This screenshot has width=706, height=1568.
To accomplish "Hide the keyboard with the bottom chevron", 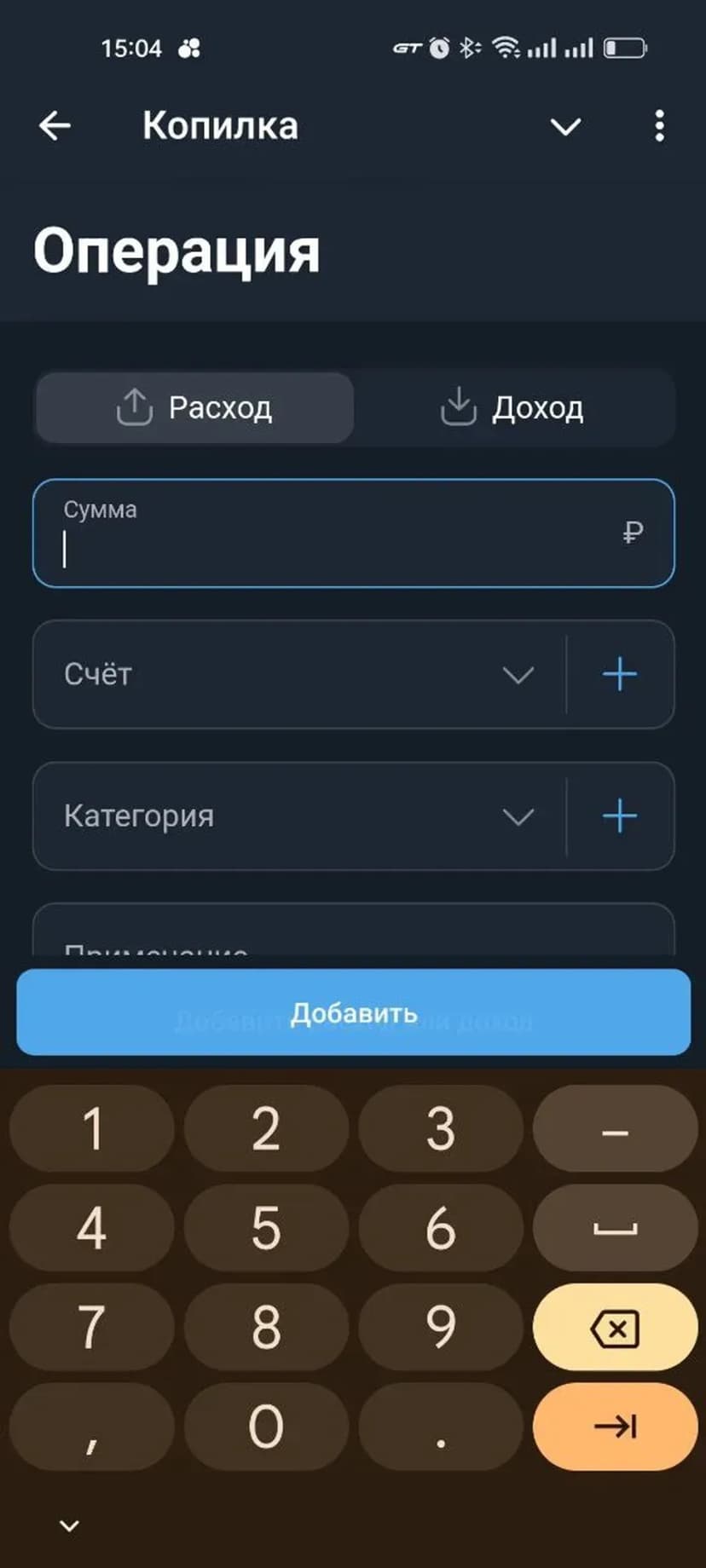I will point(70,1525).
